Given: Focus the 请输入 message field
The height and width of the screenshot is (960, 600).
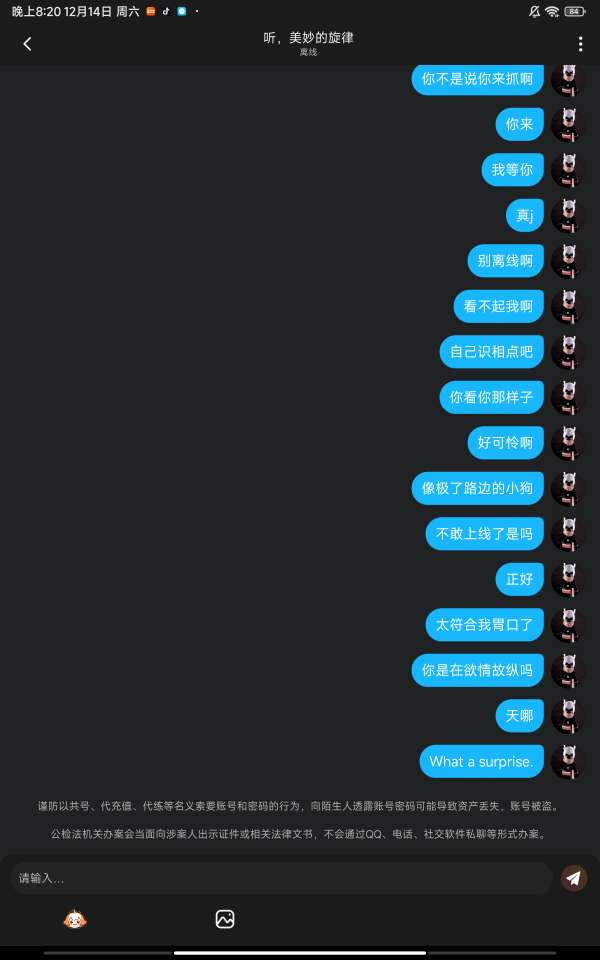Looking at the screenshot, I should tap(280, 878).
